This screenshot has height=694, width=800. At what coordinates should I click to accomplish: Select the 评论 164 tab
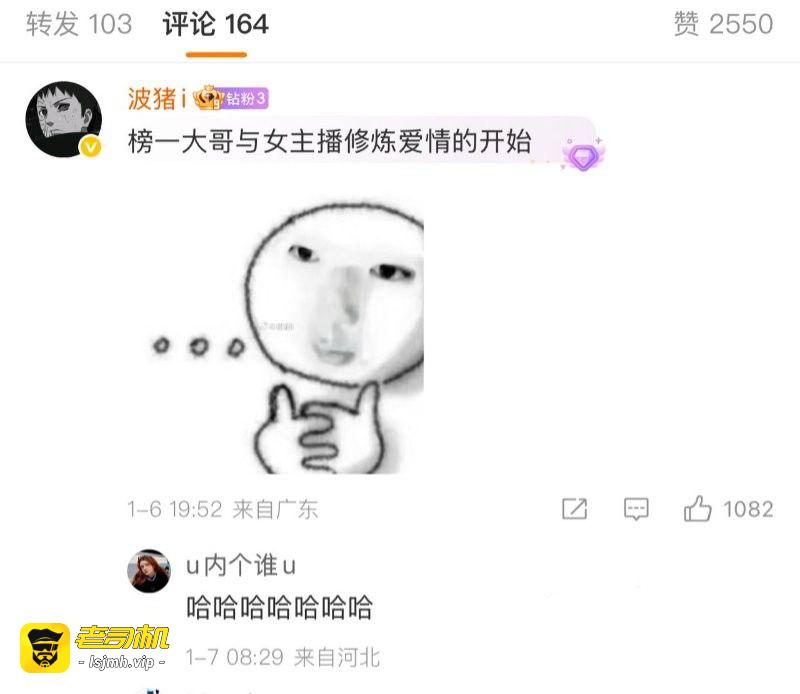pos(216,24)
